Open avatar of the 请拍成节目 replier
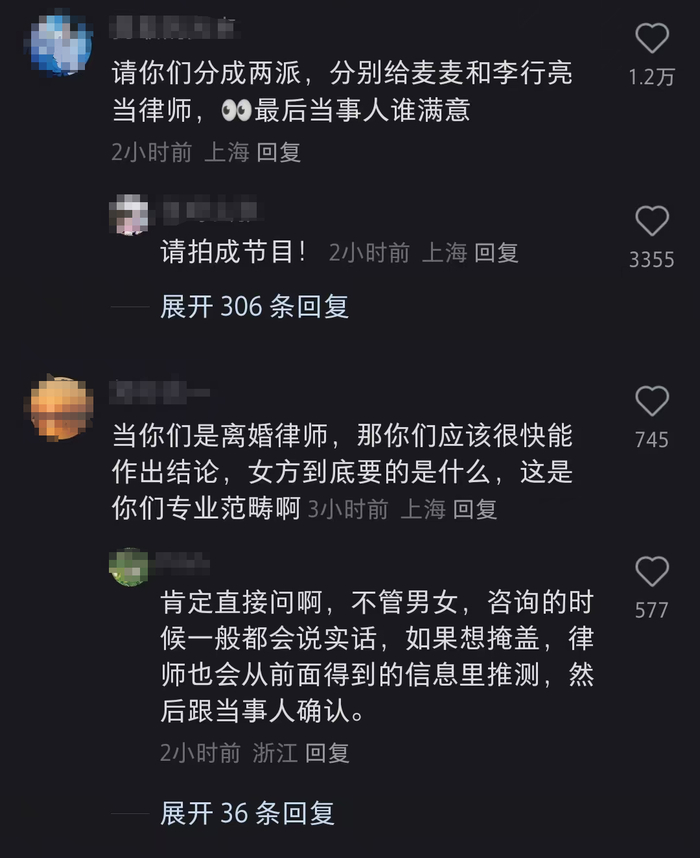Image resolution: width=700 pixels, height=858 pixels. (131, 216)
